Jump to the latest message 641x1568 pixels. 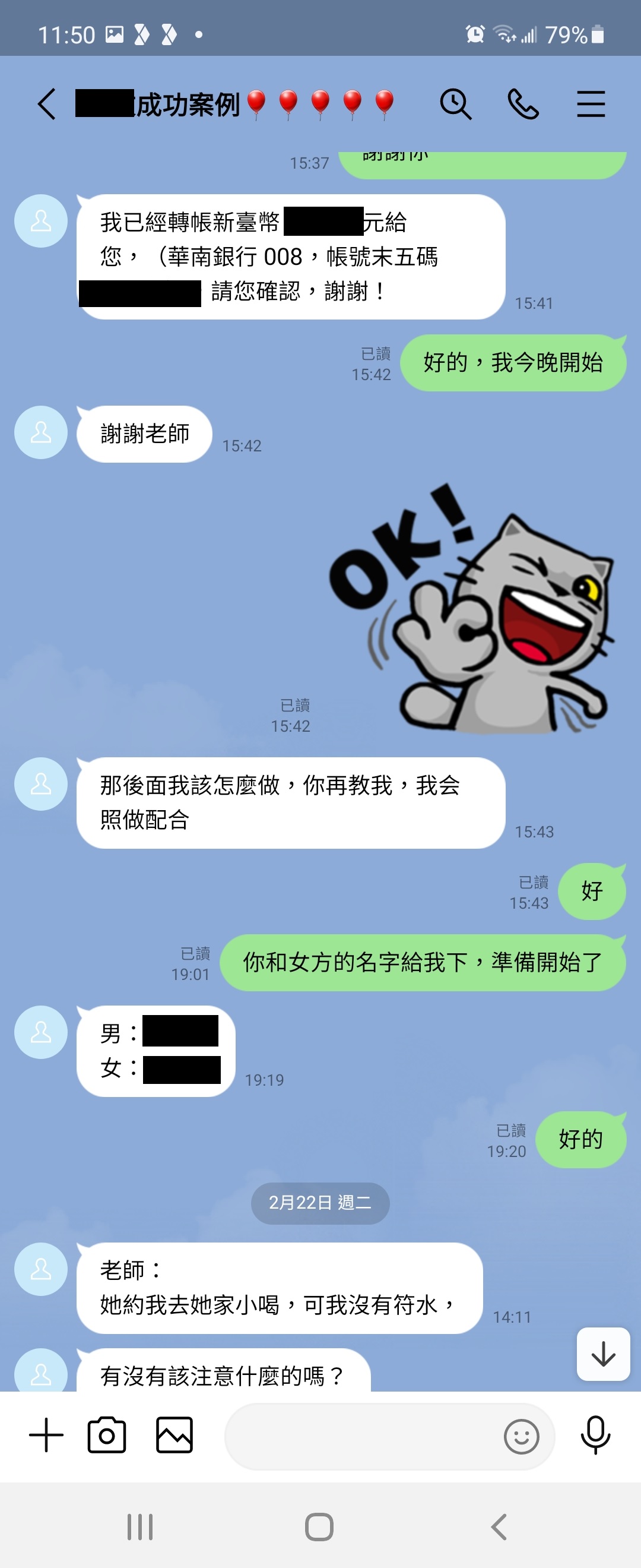pyautogui.click(x=602, y=1354)
